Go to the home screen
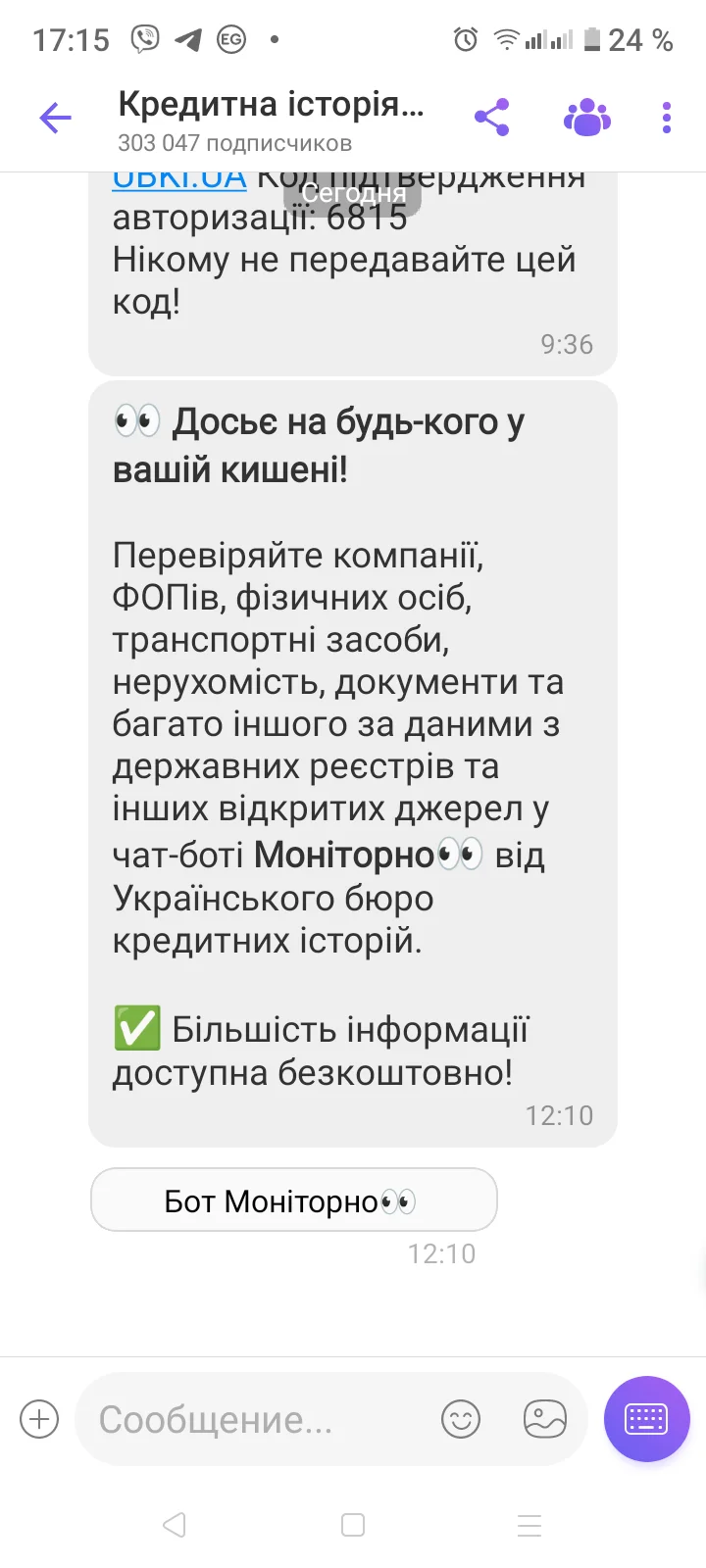Image resolution: width=706 pixels, height=1568 pixels. point(353,1525)
